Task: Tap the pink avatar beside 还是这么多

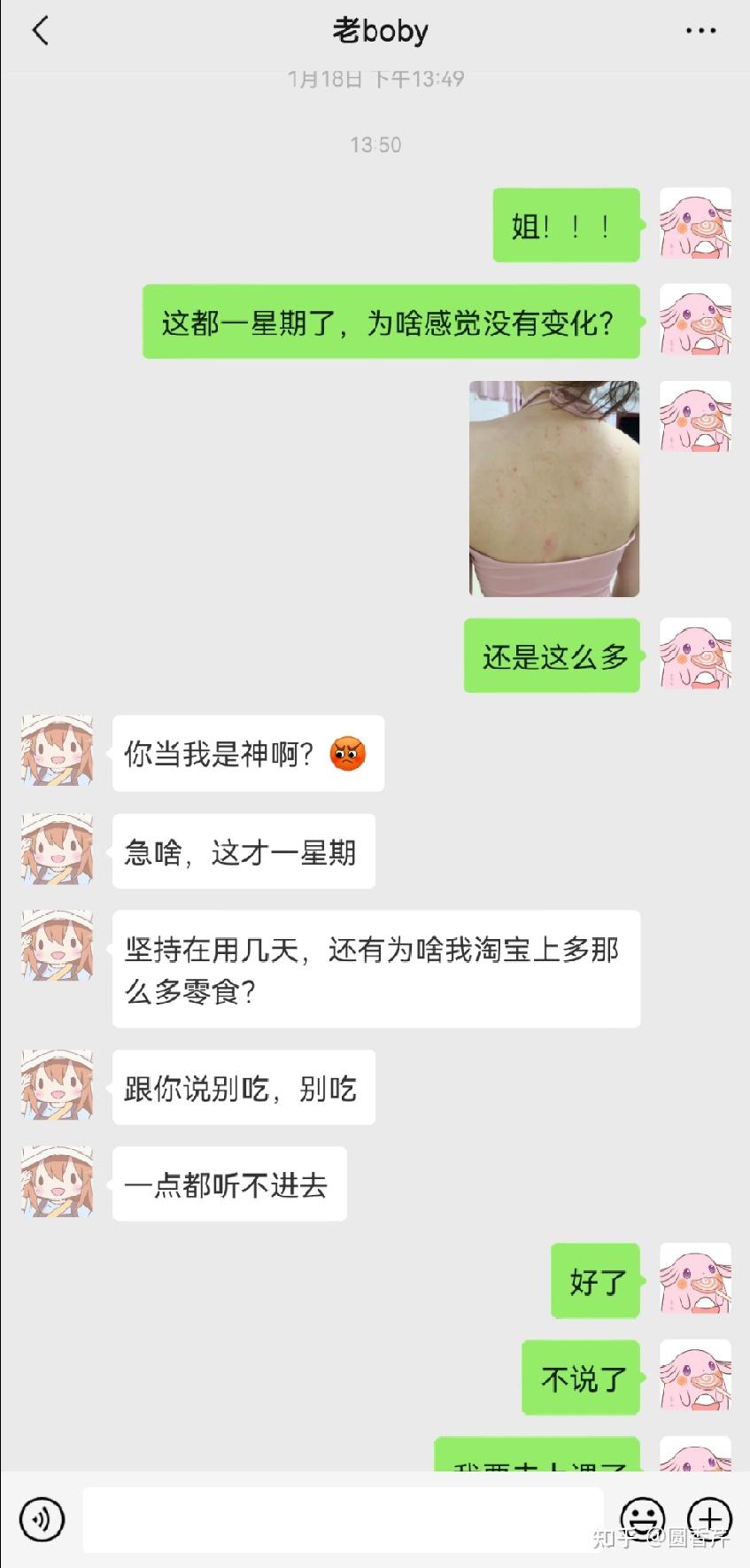Action: click(695, 654)
